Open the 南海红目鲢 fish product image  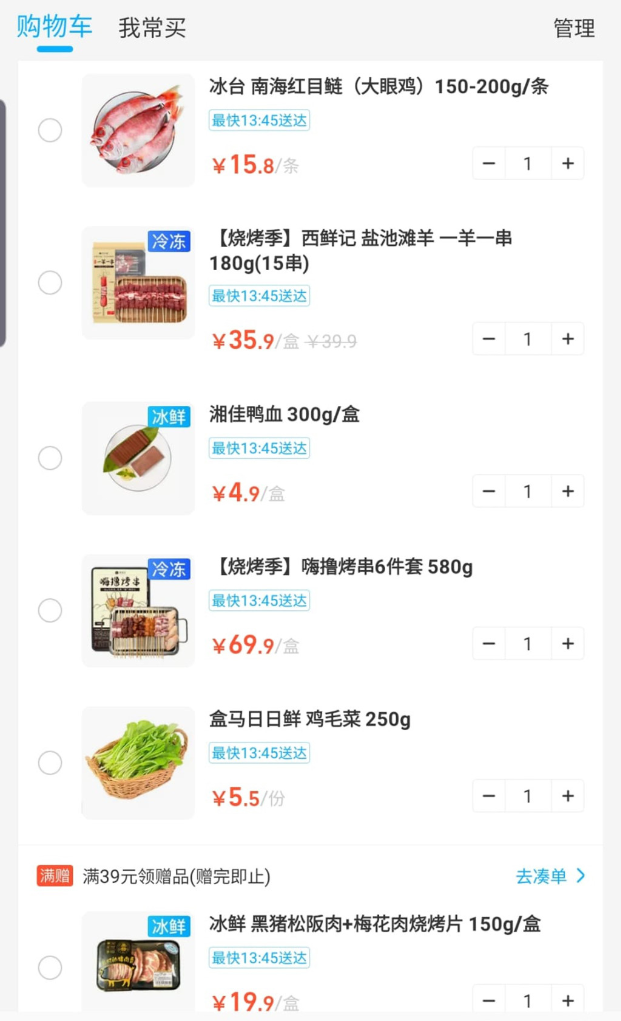pyautogui.click(x=138, y=130)
